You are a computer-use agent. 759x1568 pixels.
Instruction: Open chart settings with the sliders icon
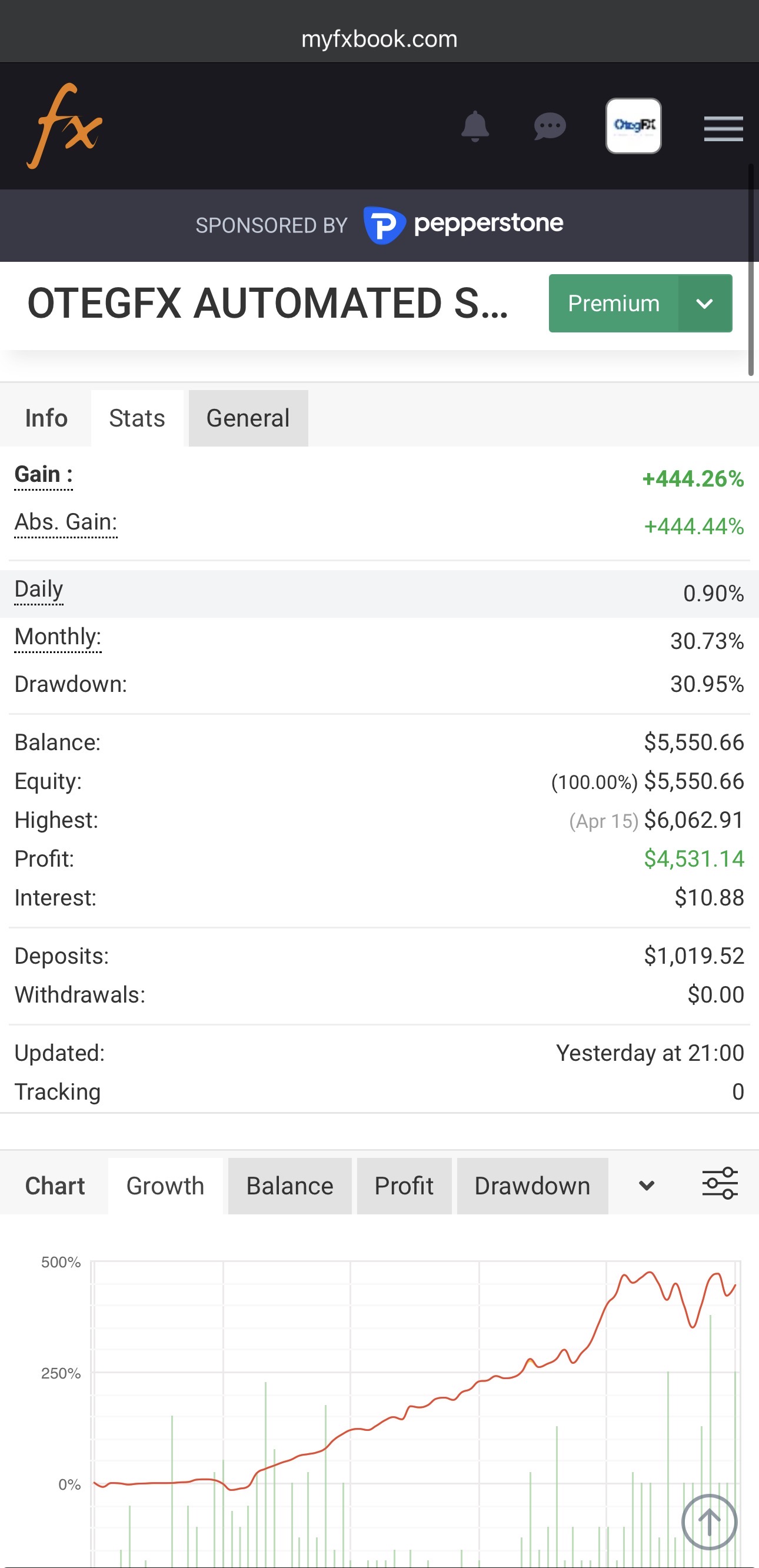coord(720,1184)
